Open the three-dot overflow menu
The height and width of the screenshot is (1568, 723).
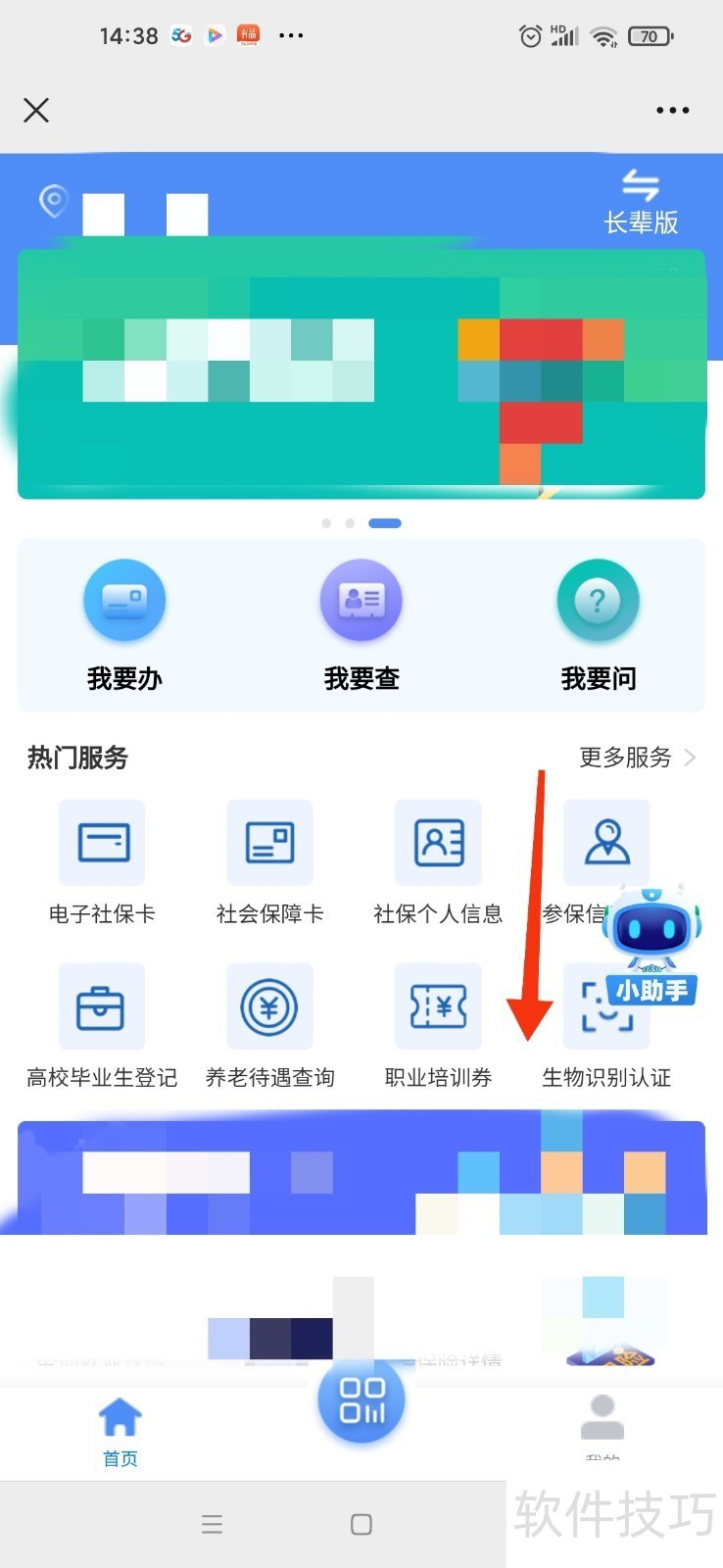(672, 111)
